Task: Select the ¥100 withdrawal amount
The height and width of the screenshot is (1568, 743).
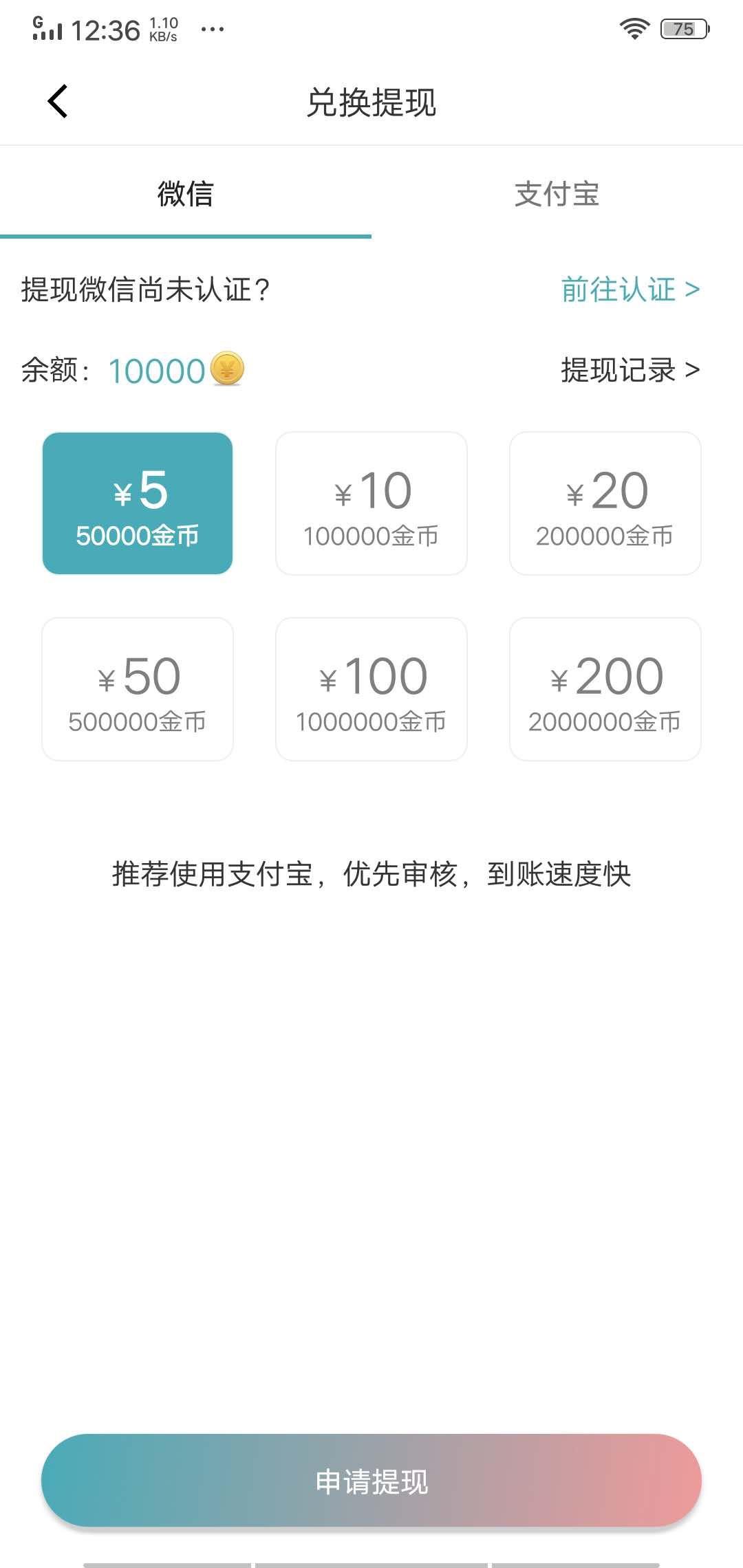Action: [371, 689]
